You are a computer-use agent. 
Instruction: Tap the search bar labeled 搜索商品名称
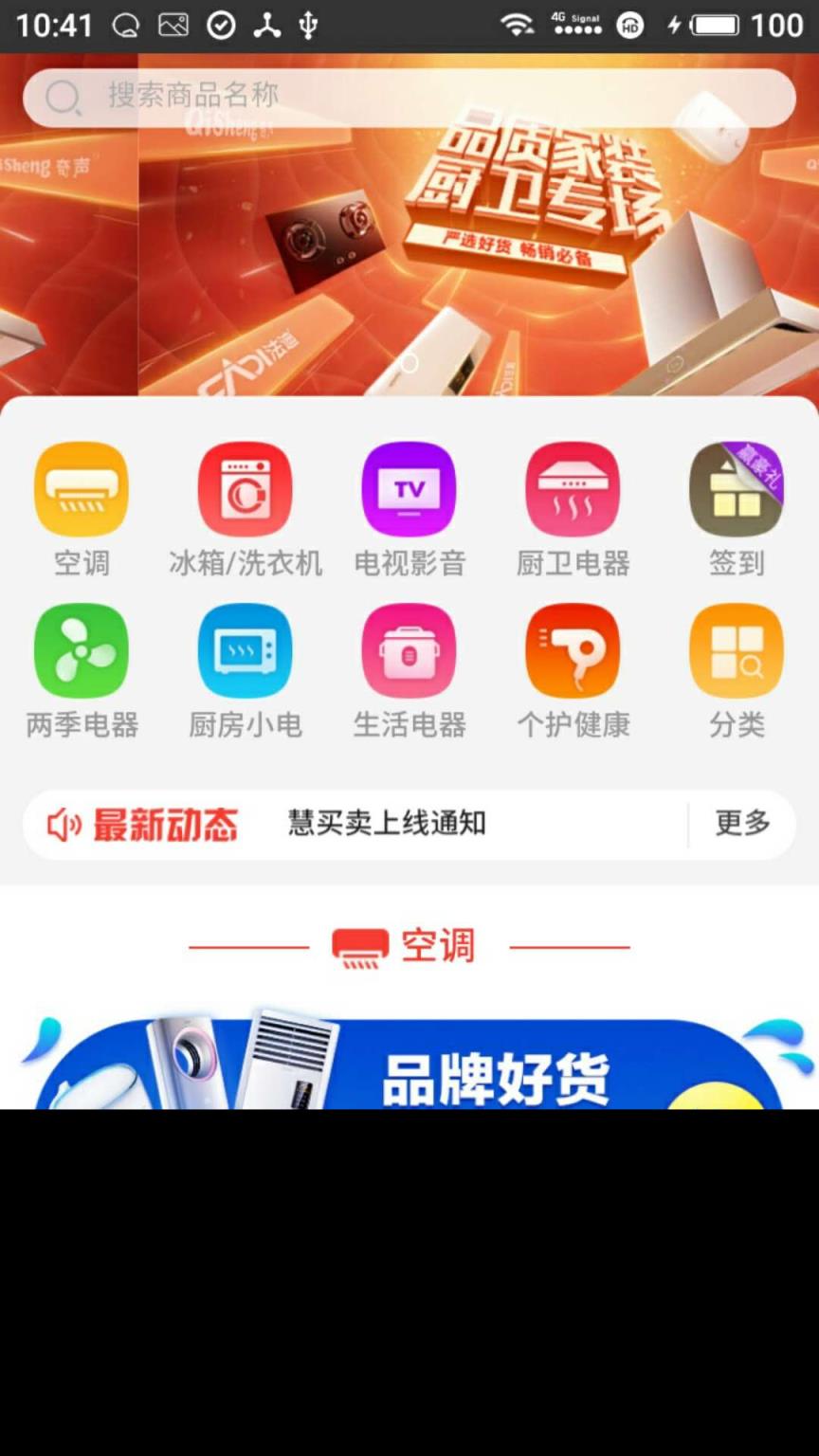(408, 96)
